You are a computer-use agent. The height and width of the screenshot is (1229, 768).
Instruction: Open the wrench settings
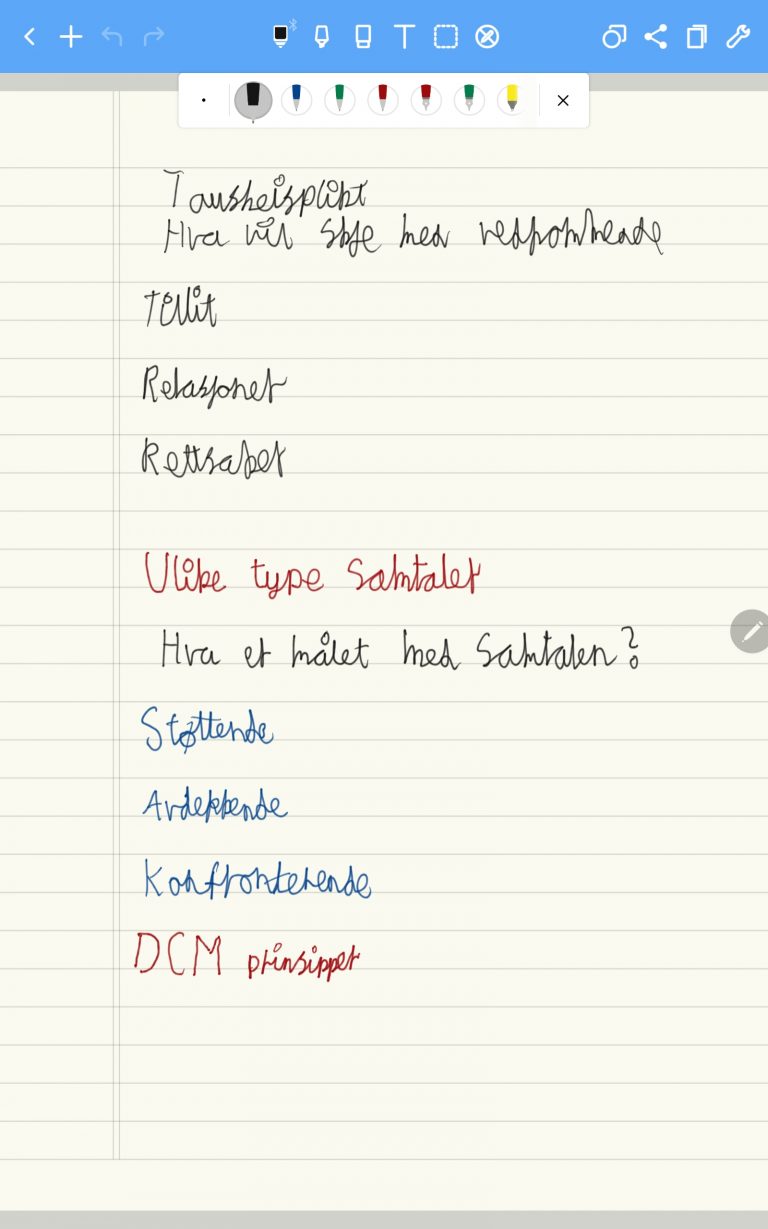(738, 37)
